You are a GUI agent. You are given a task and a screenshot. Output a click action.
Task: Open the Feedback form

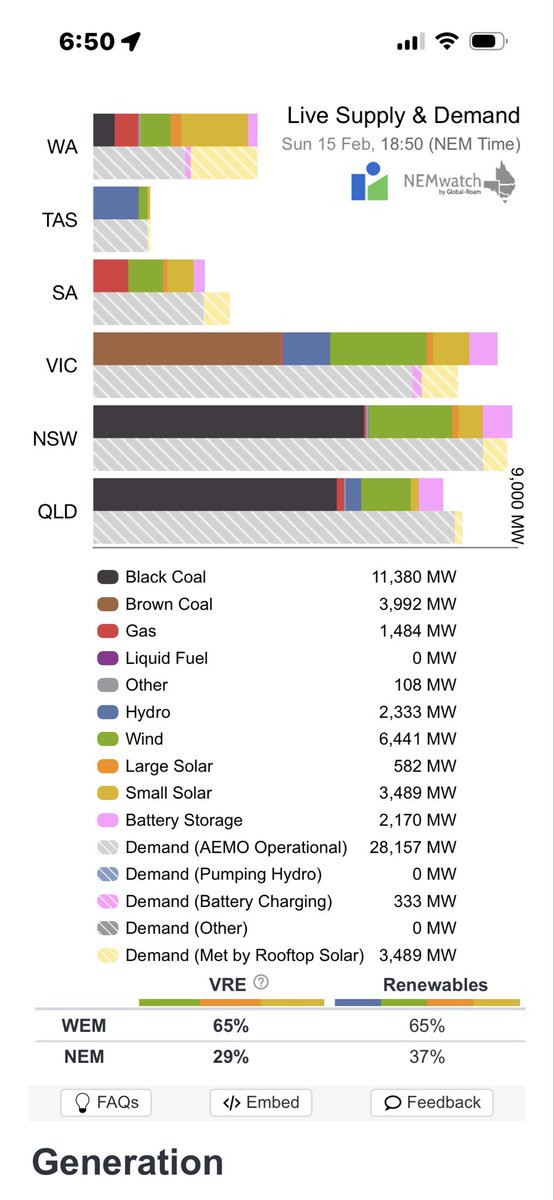point(433,1102)
